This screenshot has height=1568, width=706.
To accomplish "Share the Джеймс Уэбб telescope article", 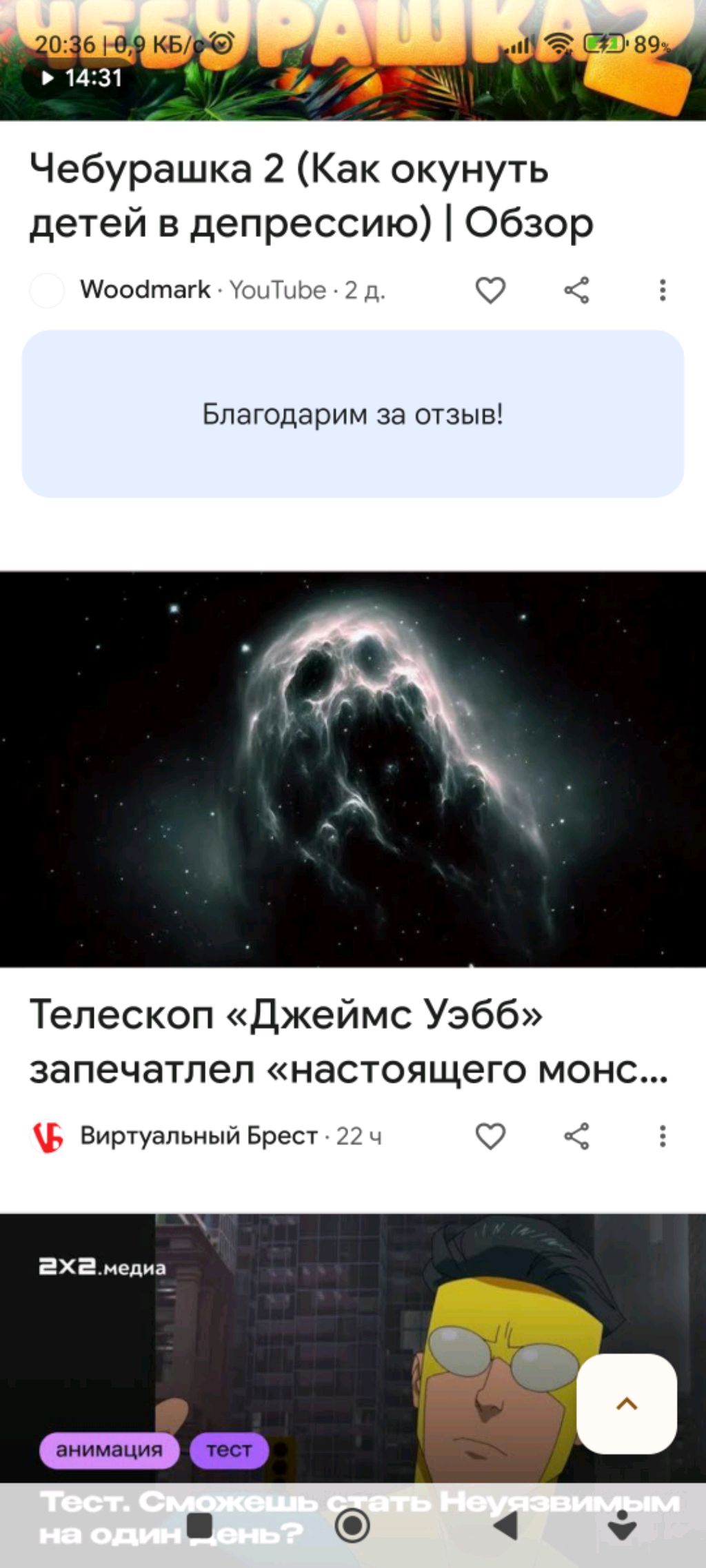I will [x=576, y=1136].
